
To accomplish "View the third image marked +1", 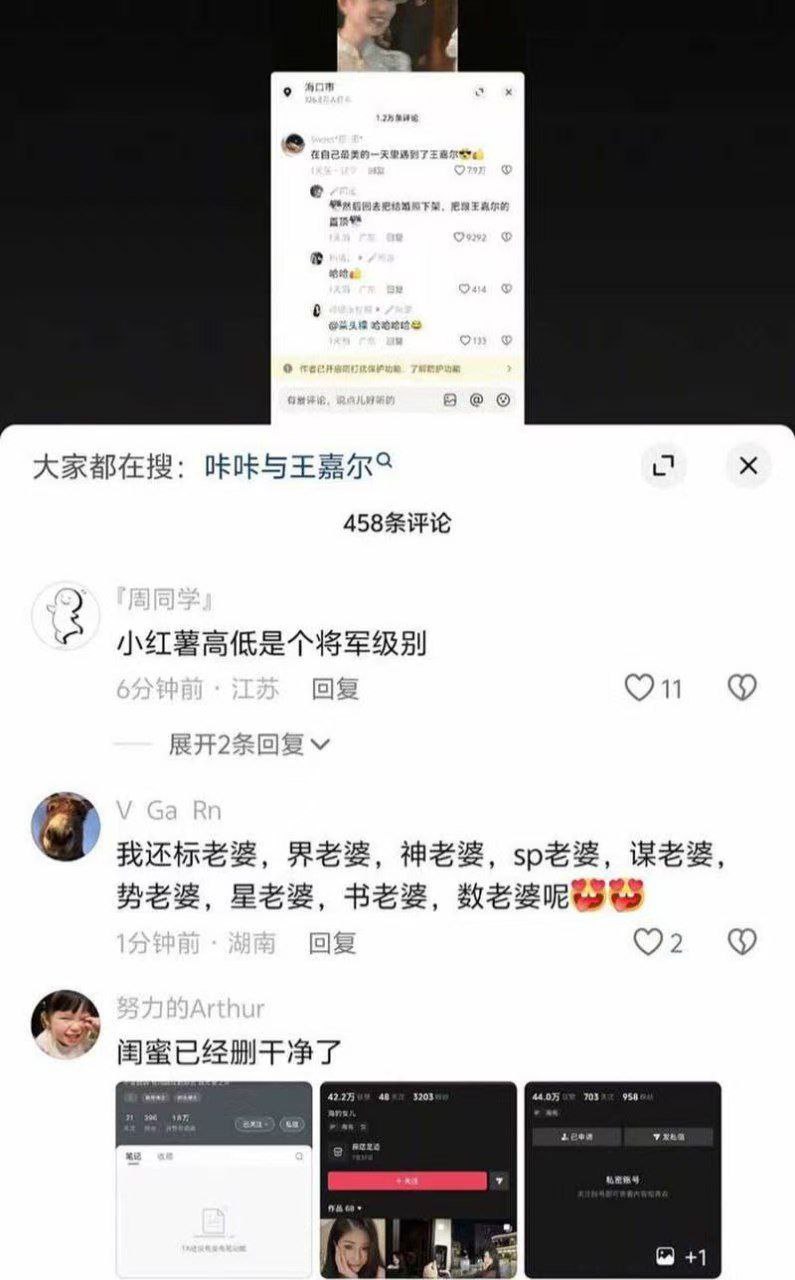I will 622,1179.
